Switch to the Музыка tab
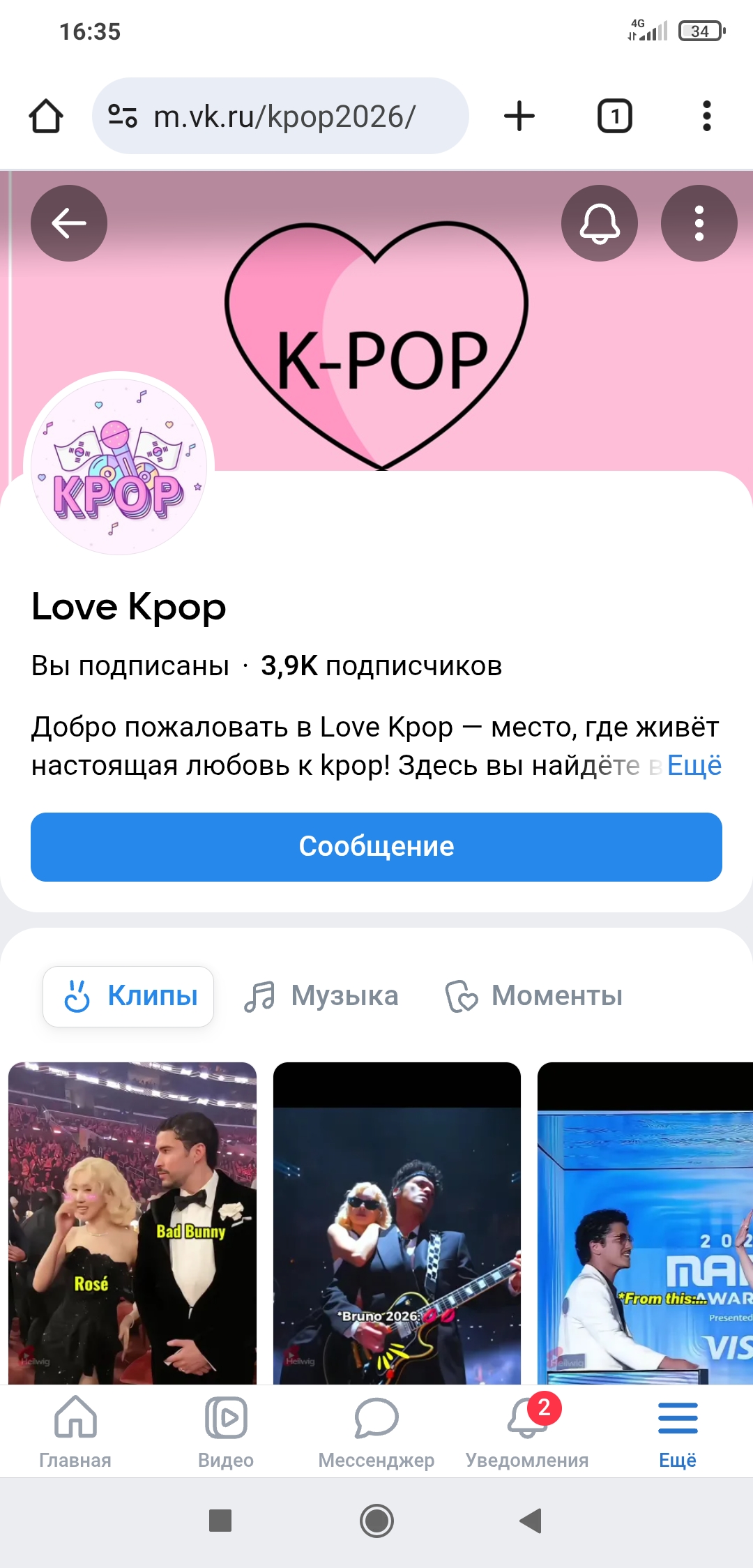Image resolution: width=753 pixels, height=1568 pixels. point(322,996)
